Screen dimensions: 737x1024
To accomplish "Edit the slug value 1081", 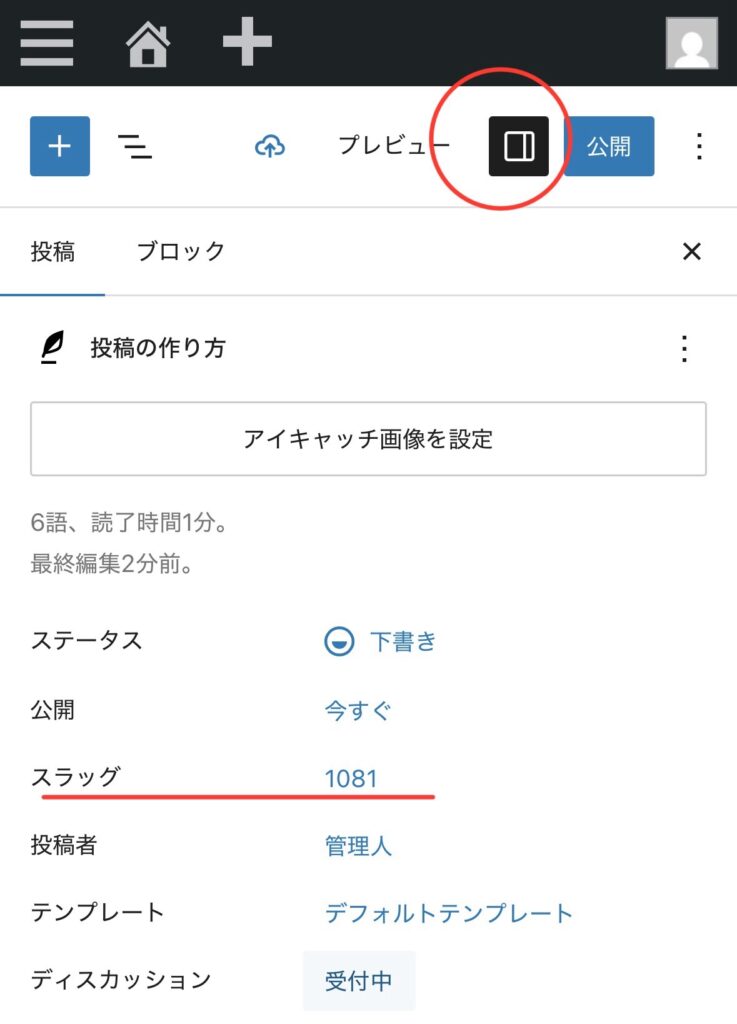I will (351, 778).
